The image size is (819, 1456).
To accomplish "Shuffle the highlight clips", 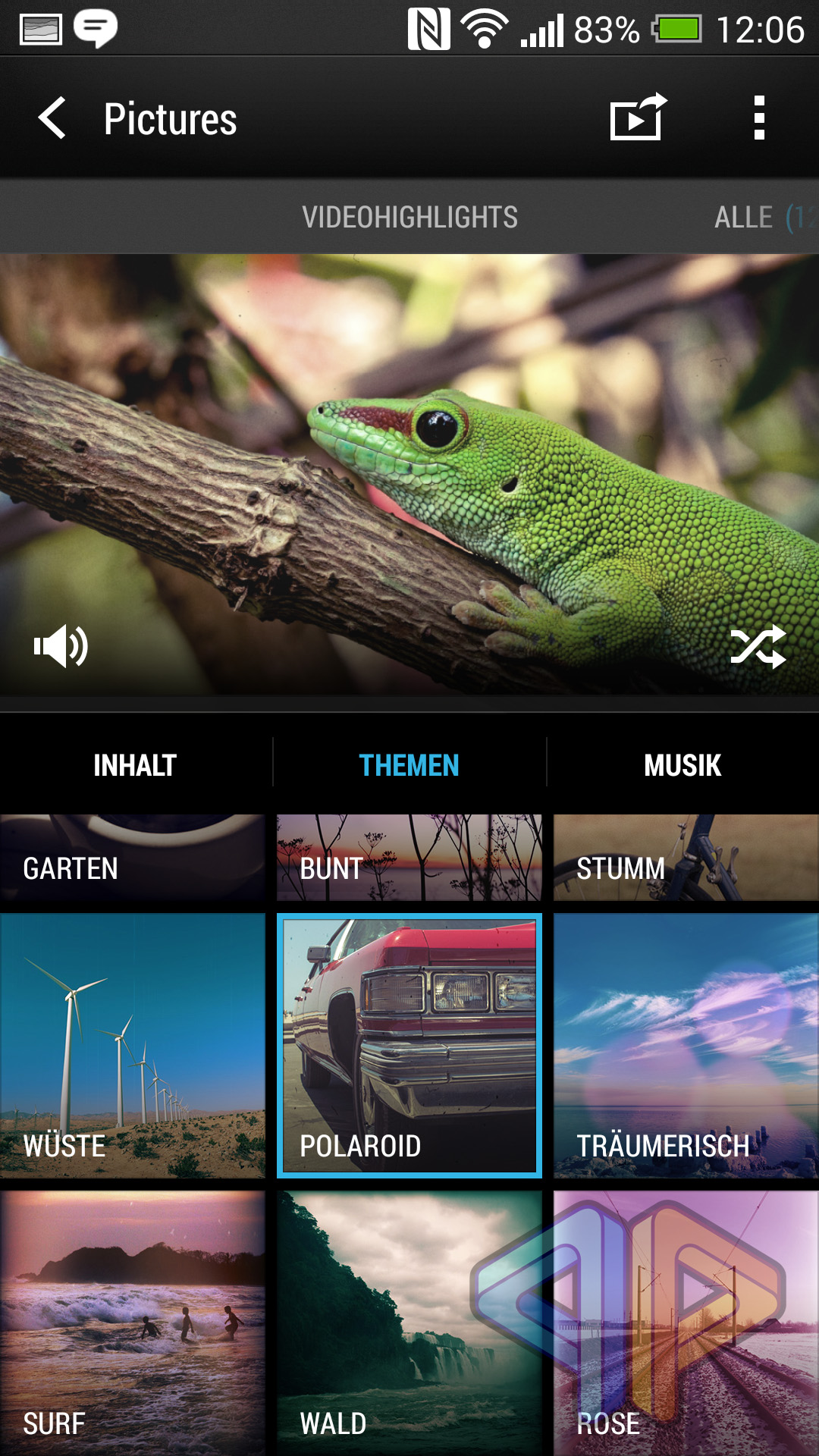I will click(x=758, y=647).
